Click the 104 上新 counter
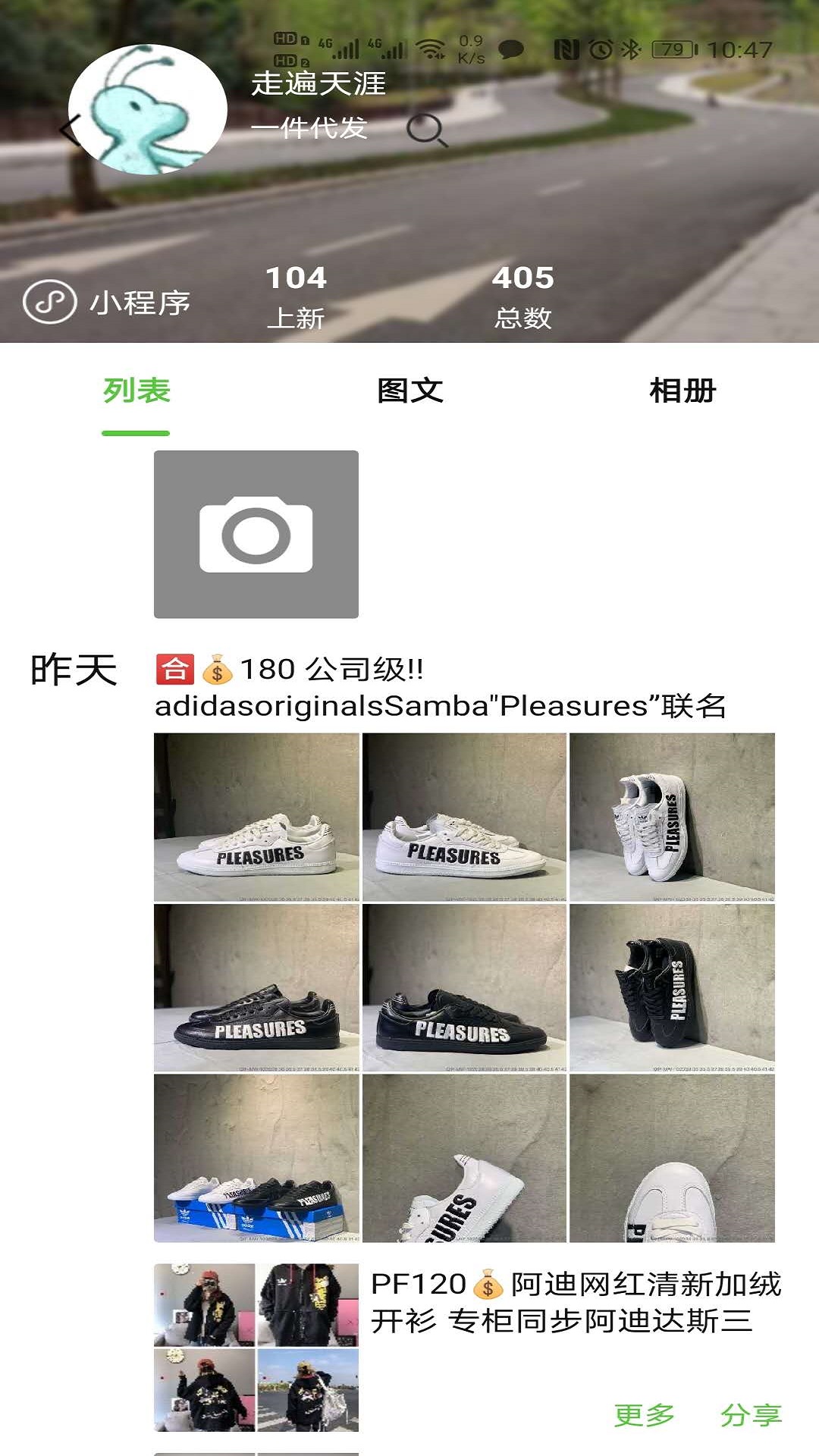The height and width of the screenshot is (1456, 819). (299, 294)
